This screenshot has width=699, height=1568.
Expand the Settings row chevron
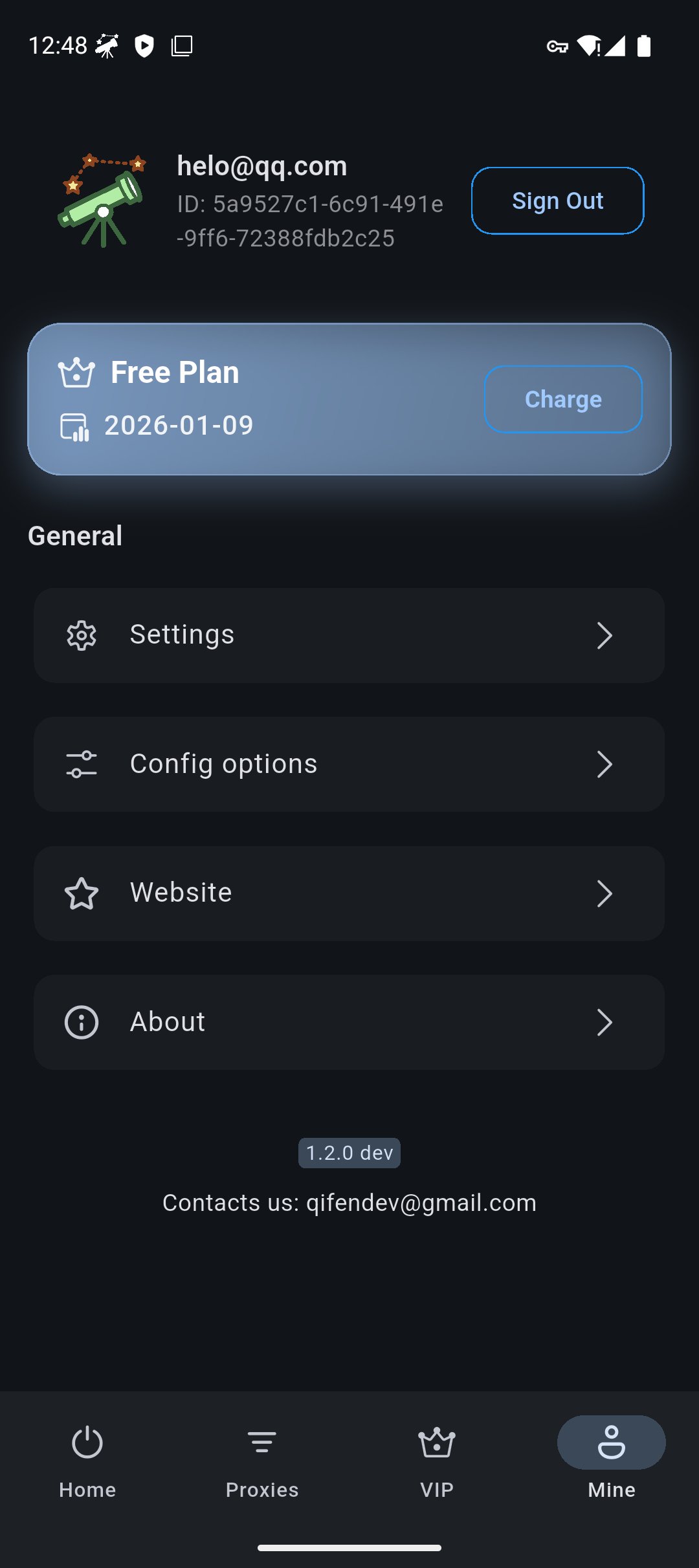605,635
